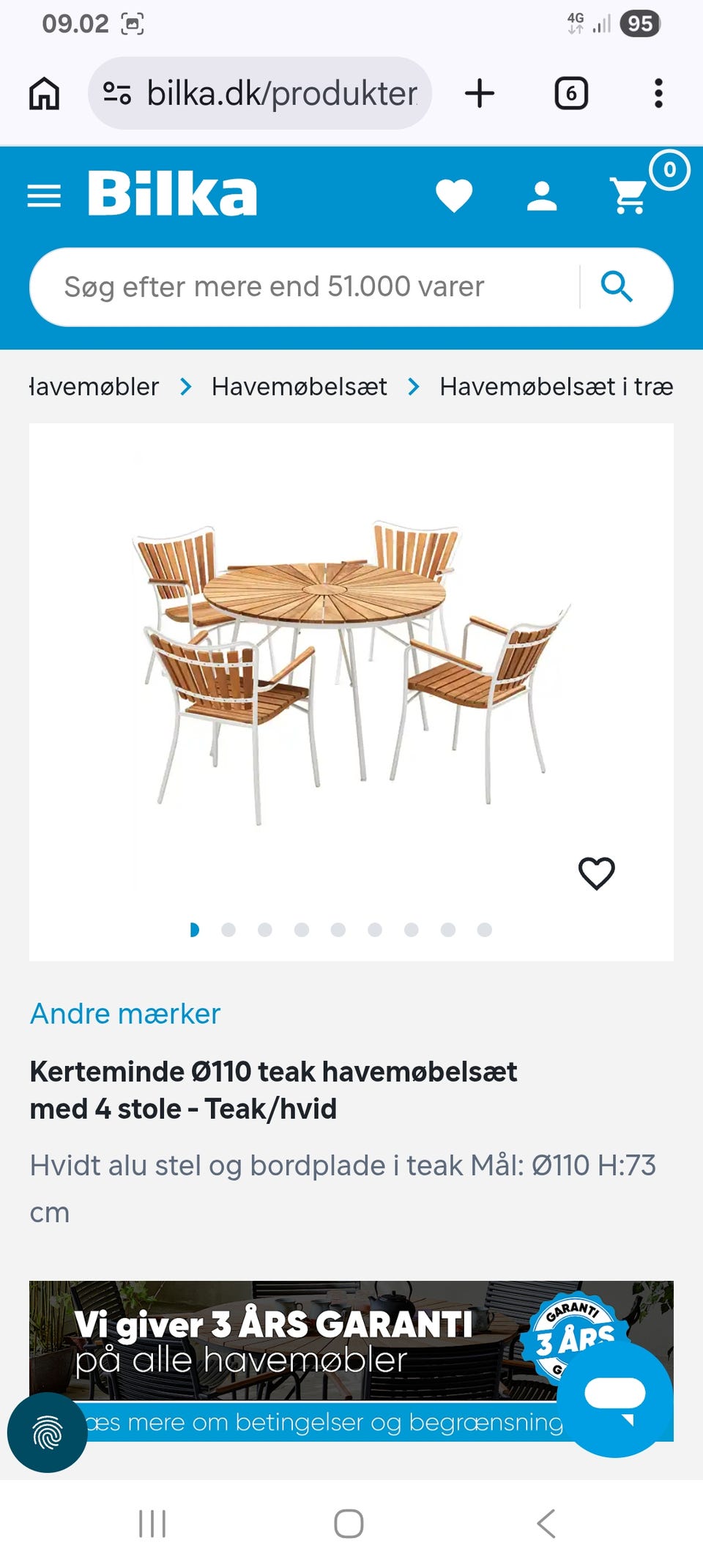Click the Bilka logo
The height and width of the screenshot is (1568, 703).
(x=171, y=193)
